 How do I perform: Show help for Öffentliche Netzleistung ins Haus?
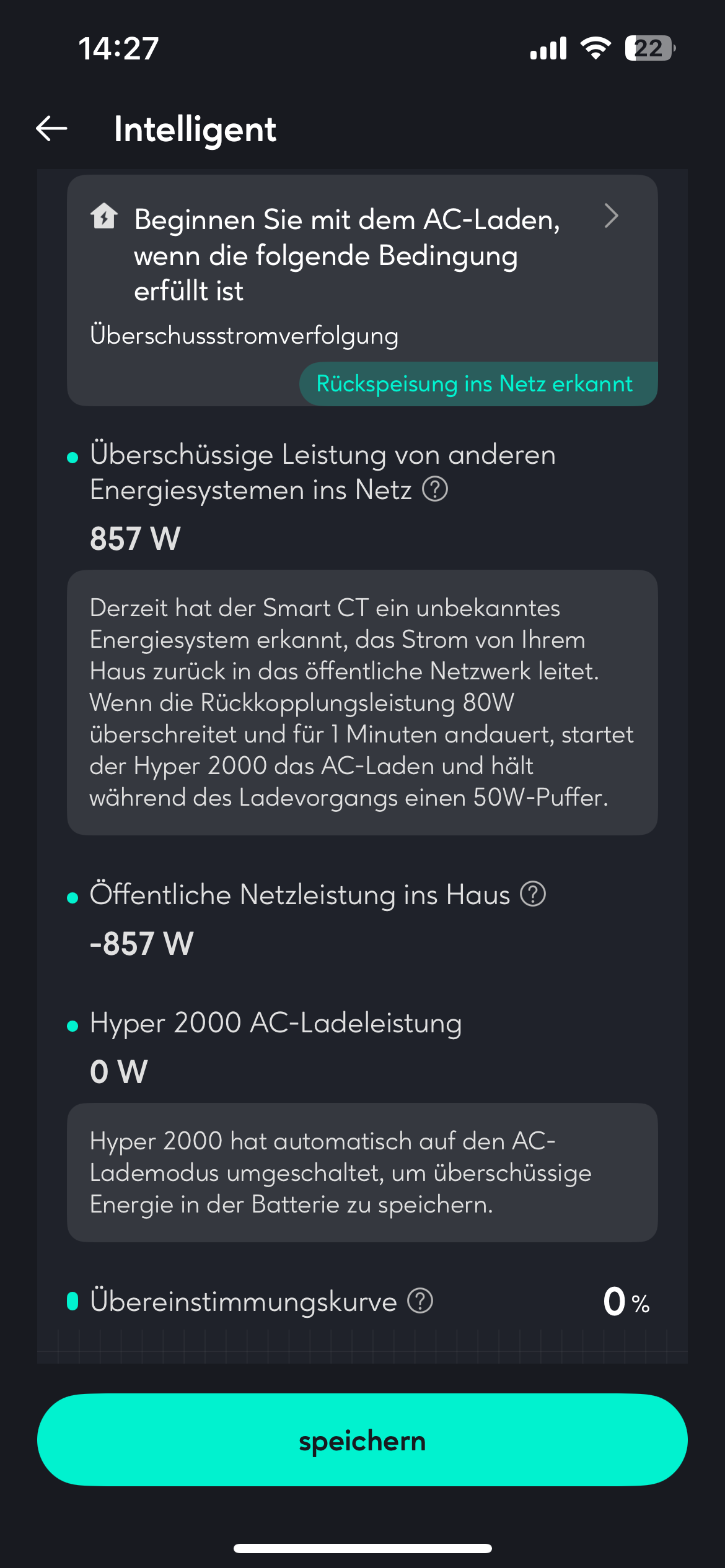[533, 894]
